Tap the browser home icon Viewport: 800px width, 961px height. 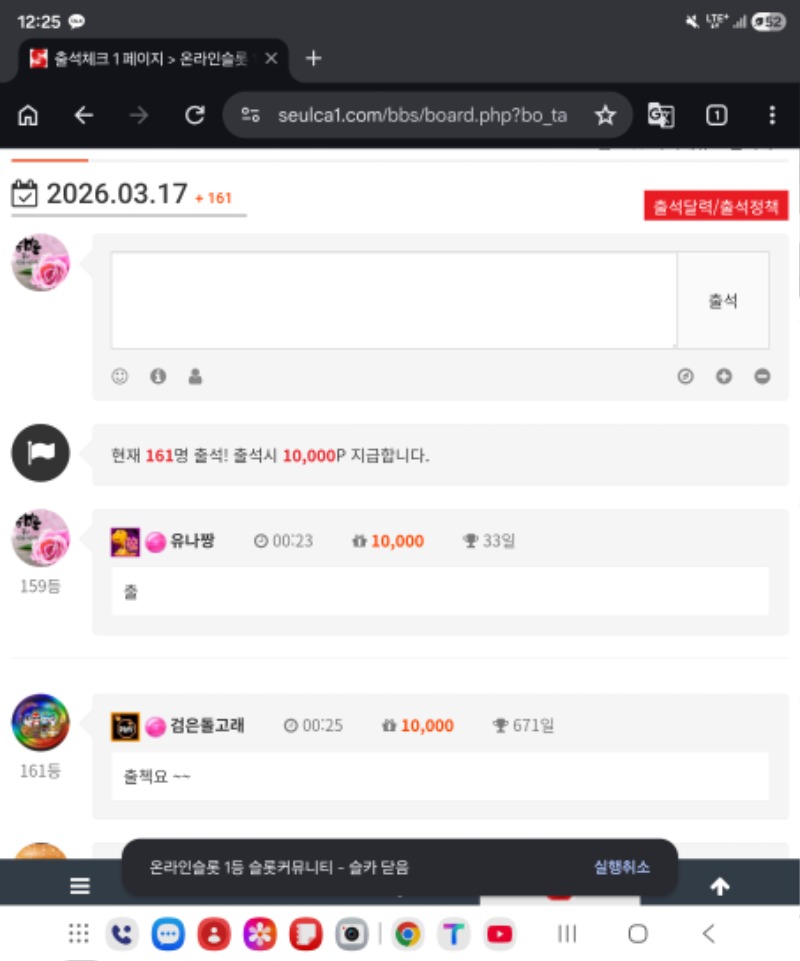click(x=28, y=116)
